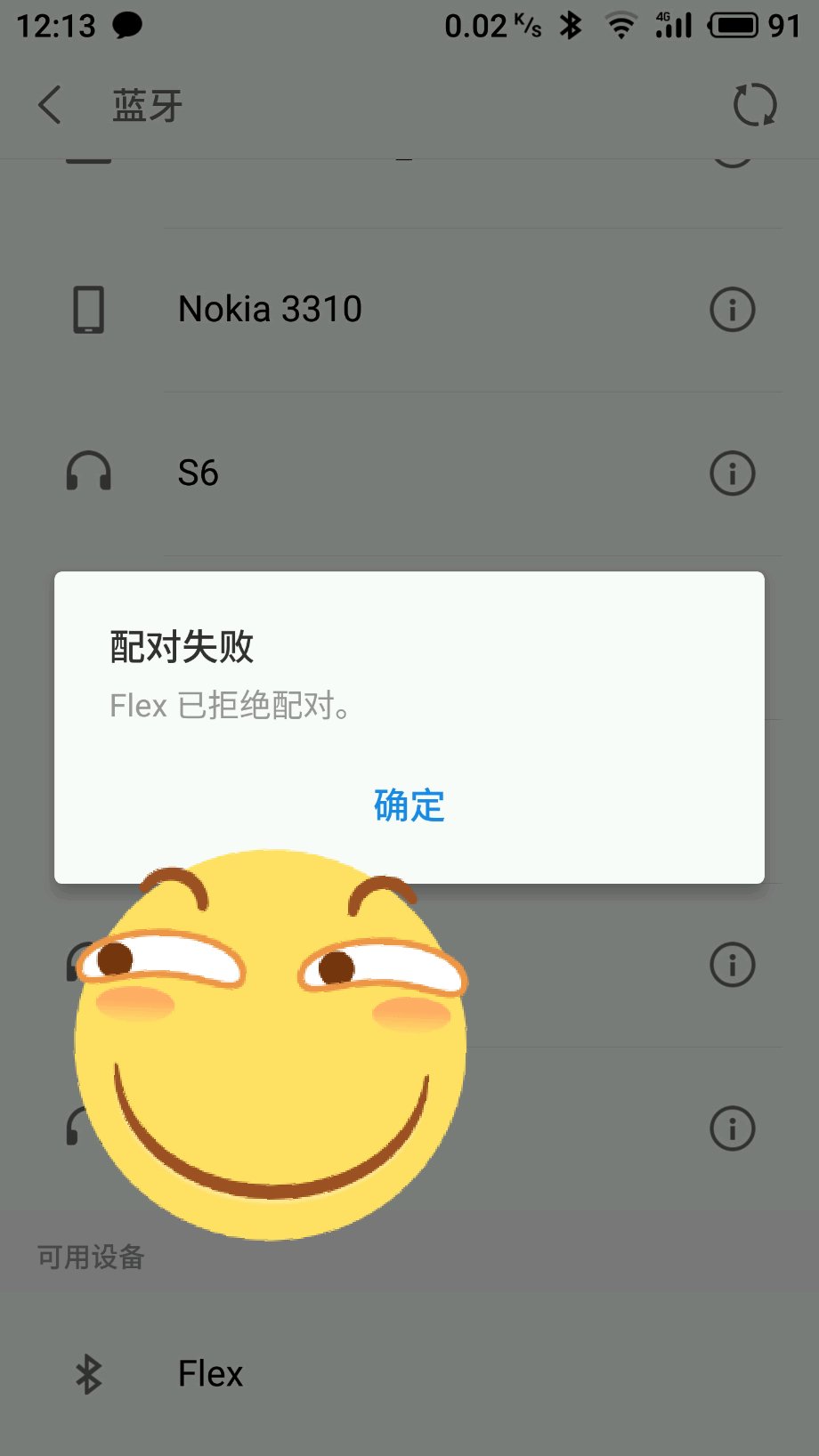Select the S6 headset device
Screen dimensions: 819x1456
409,473
